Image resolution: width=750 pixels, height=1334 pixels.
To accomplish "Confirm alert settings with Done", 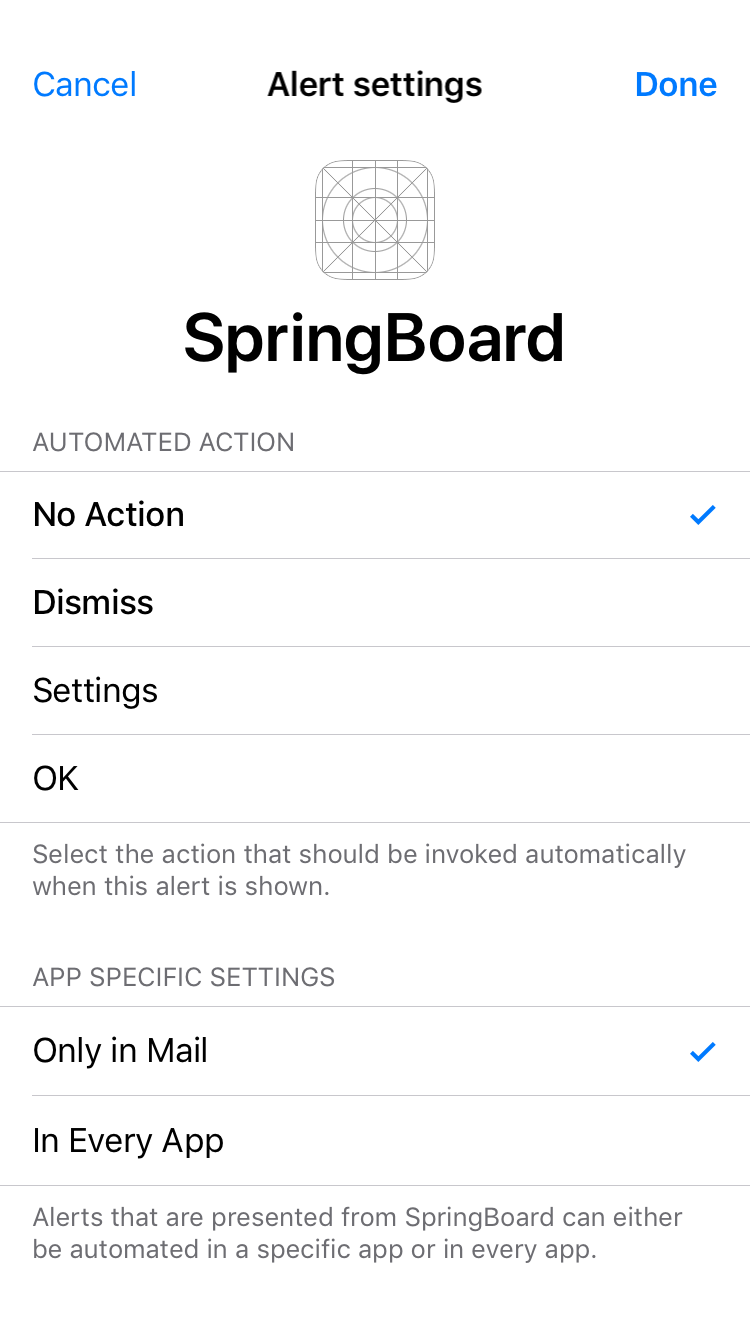I will tap(675, 85).
